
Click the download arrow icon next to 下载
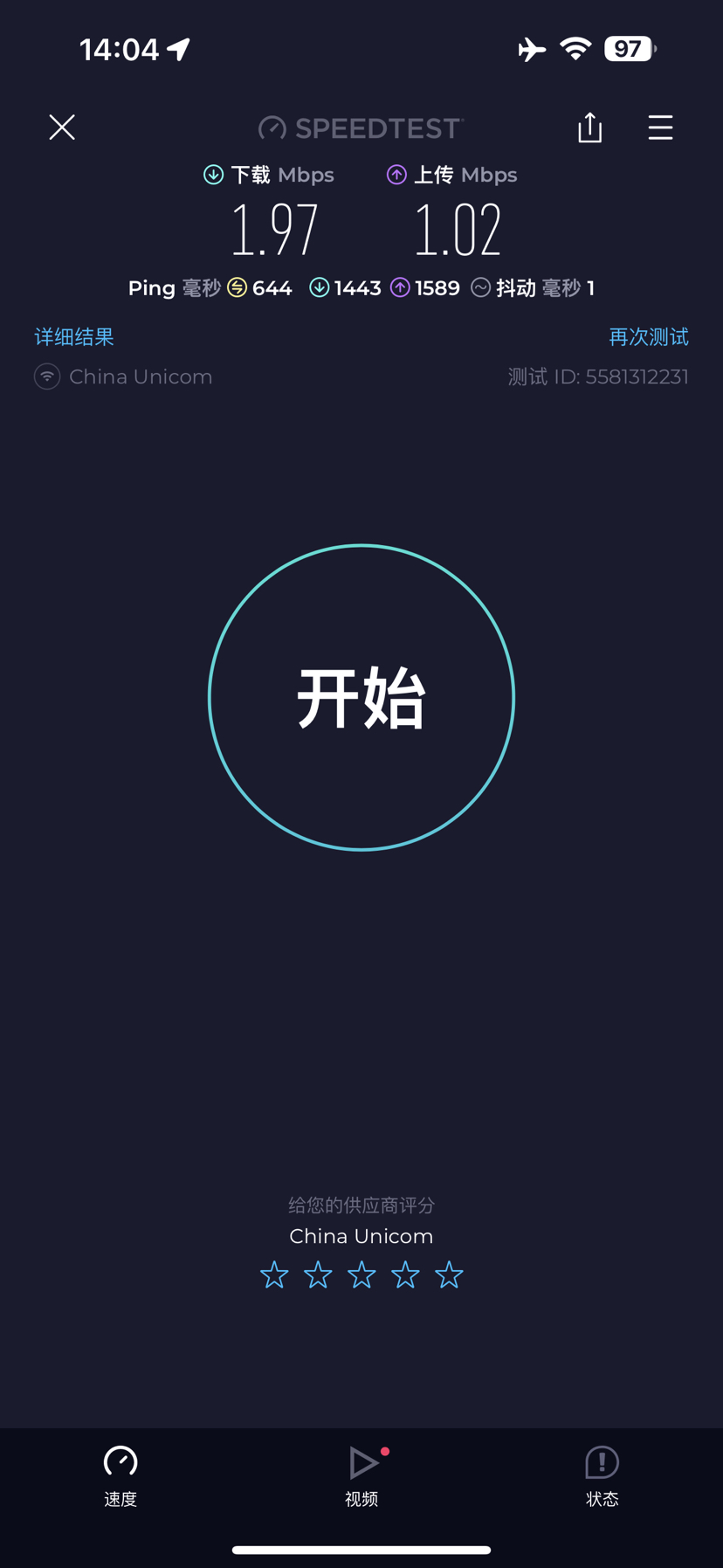point(212,175)
